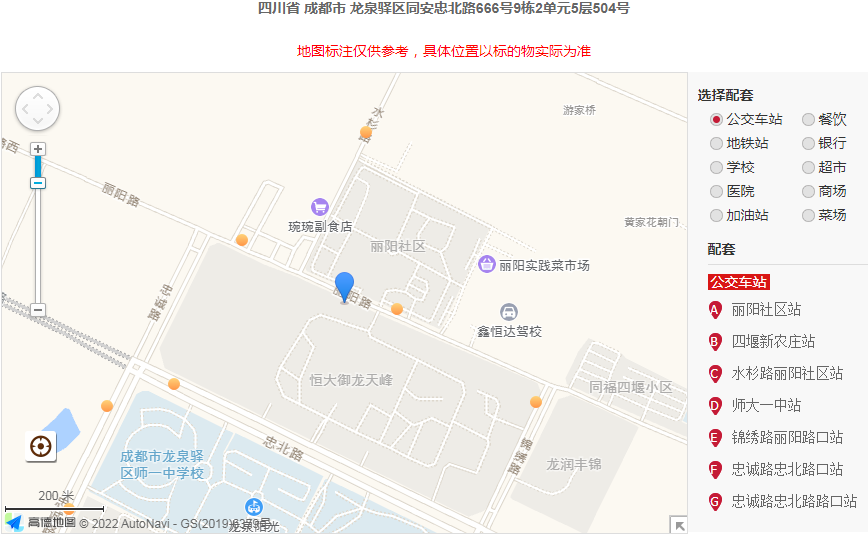Open 锦绣路丽阳路口站 result
This screenshot has width=868, height=535.
point(787,438)
